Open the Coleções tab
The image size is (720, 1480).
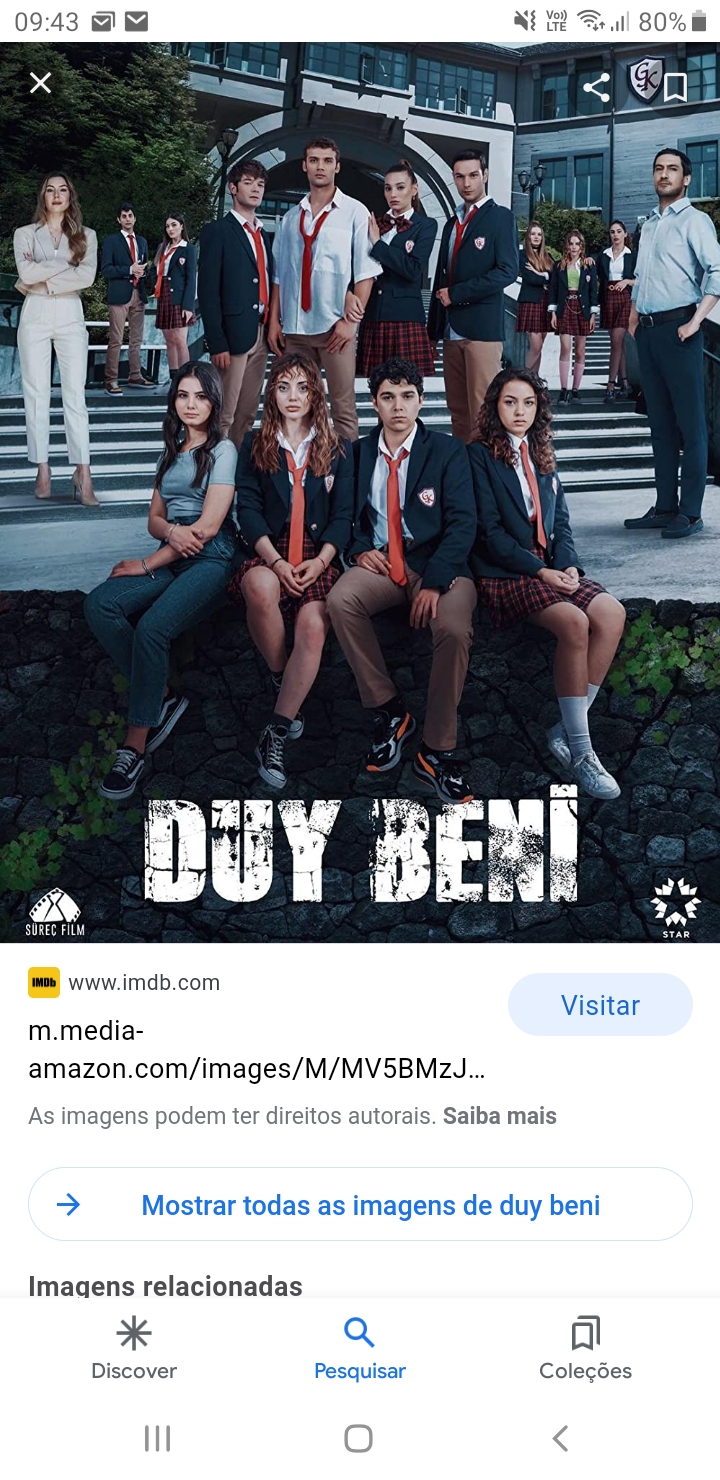(x=585, y=1348)
